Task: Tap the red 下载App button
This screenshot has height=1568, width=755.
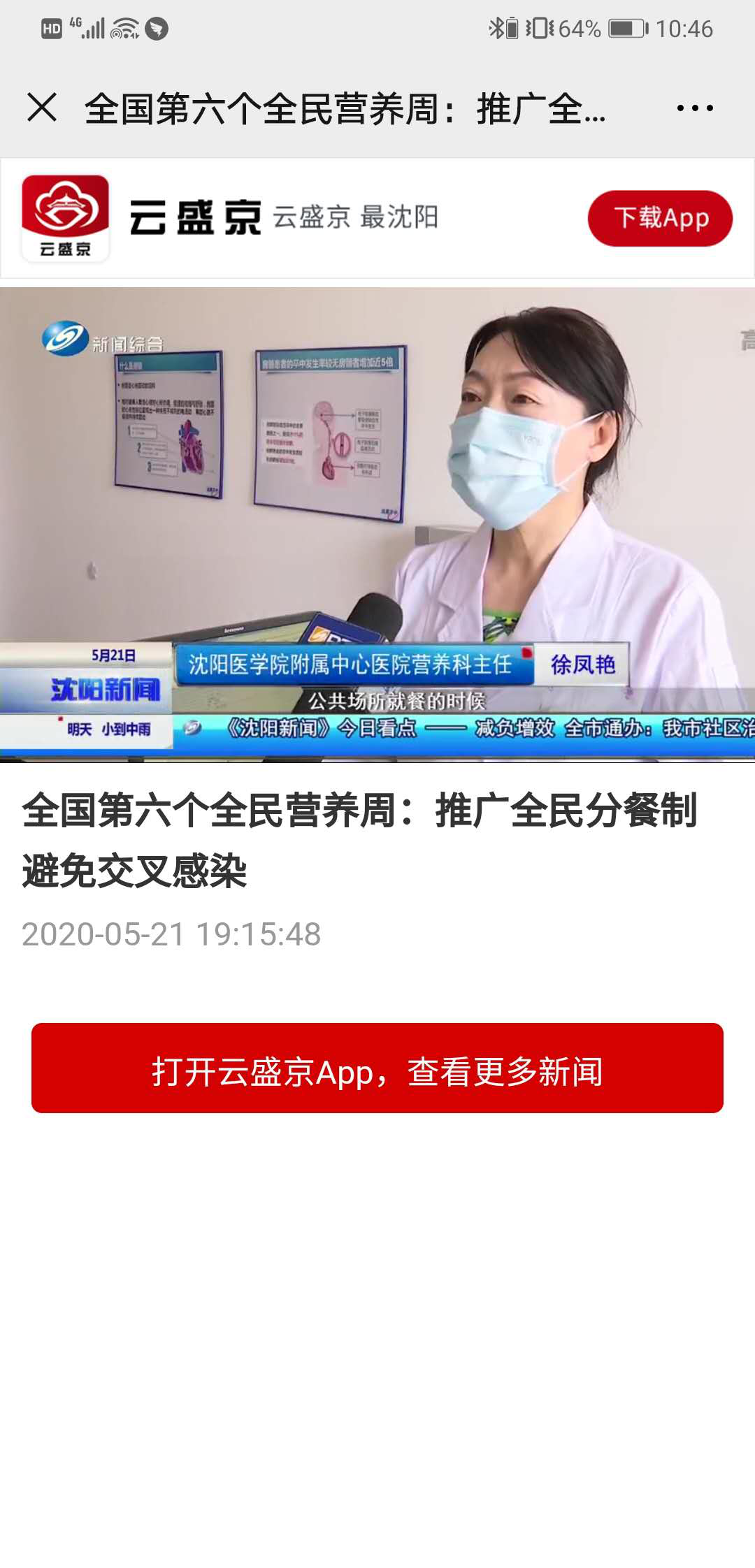Action: click(x=660, y=218)
